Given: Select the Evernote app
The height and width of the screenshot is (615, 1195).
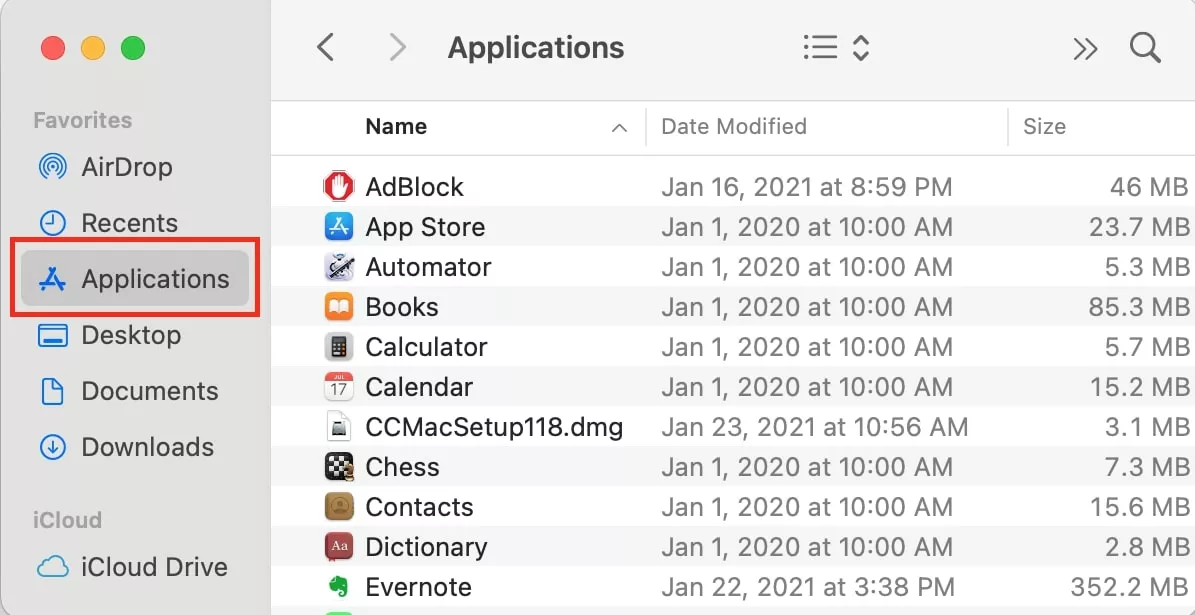Looking at the screenshot, I should point(418,587).
